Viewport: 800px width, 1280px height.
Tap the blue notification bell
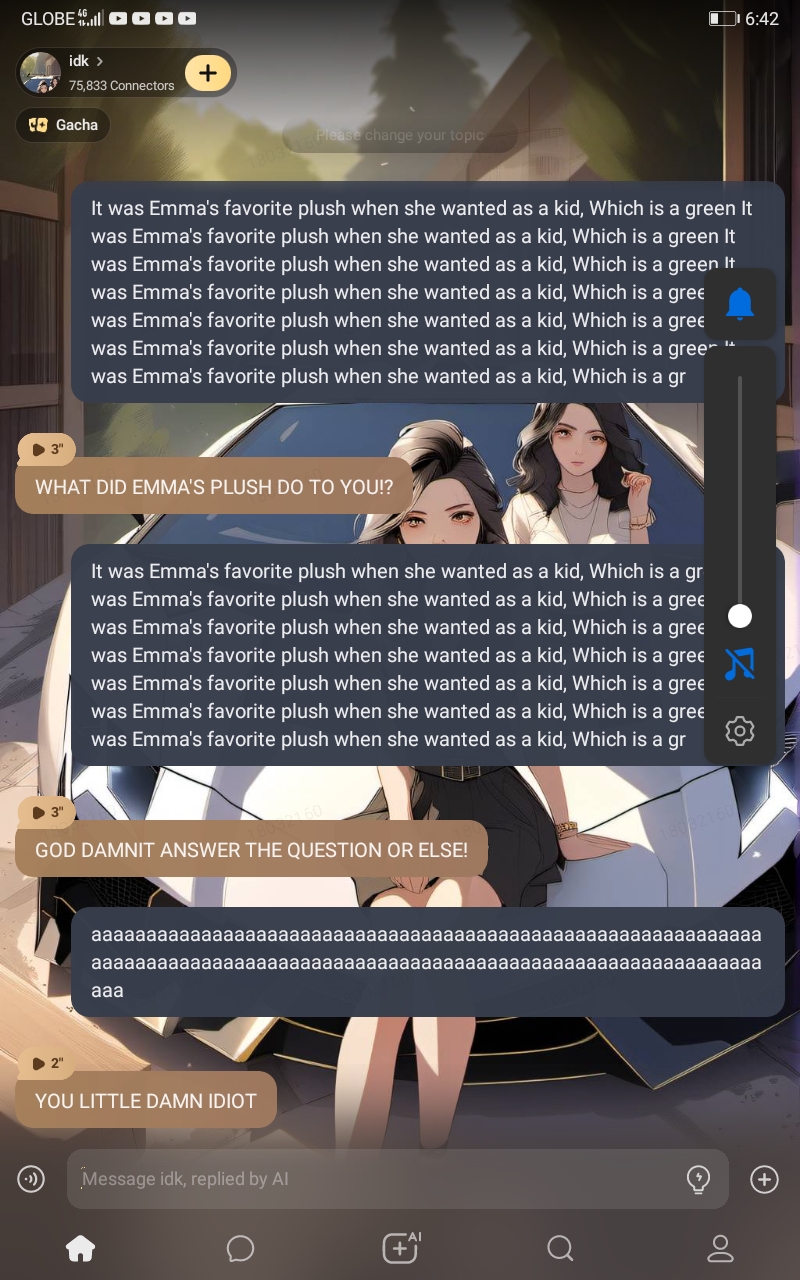(x=740, y=303)
